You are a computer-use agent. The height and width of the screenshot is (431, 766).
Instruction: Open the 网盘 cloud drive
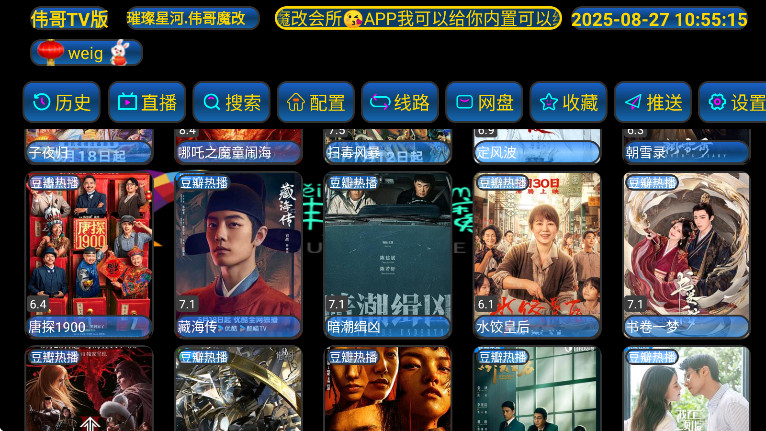483,102
